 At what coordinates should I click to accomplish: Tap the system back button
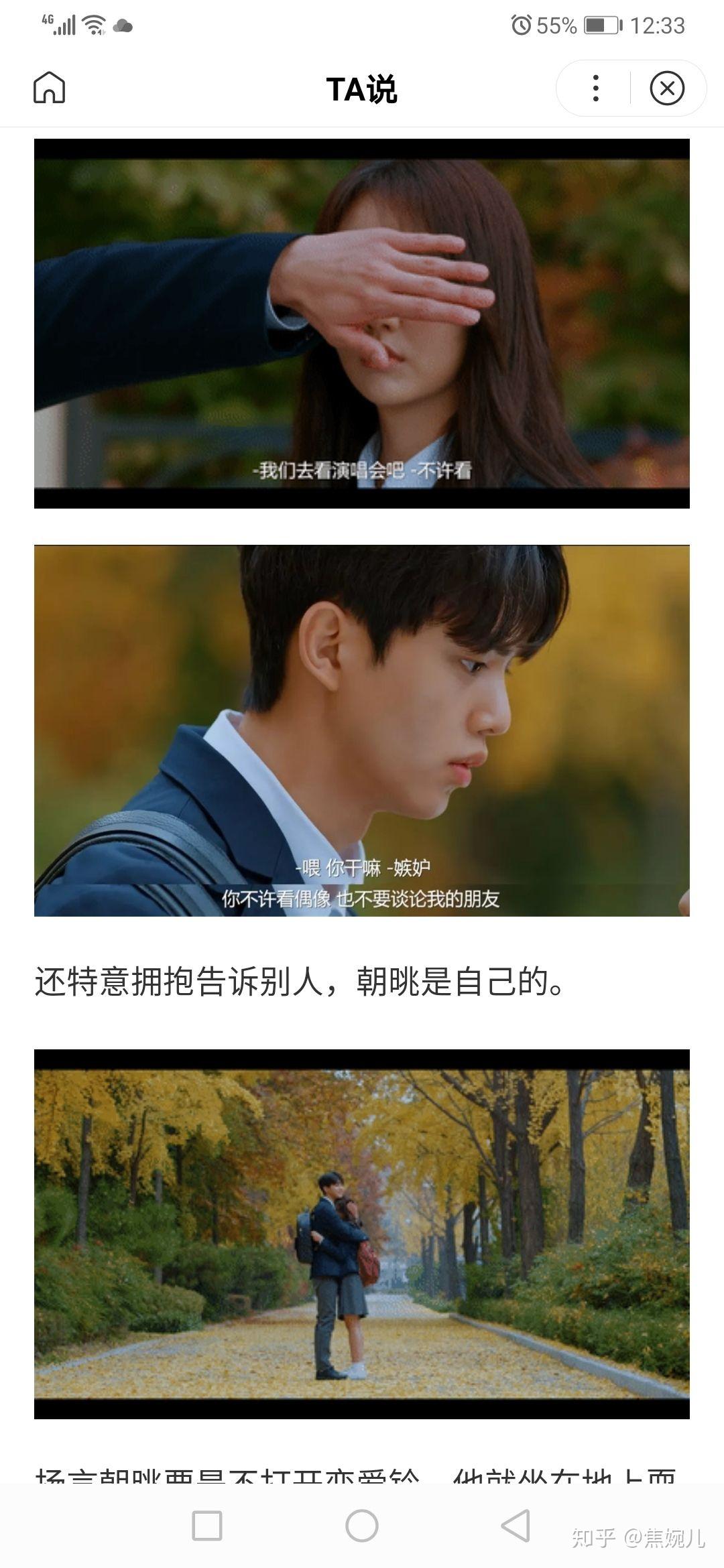point(516,1526)
